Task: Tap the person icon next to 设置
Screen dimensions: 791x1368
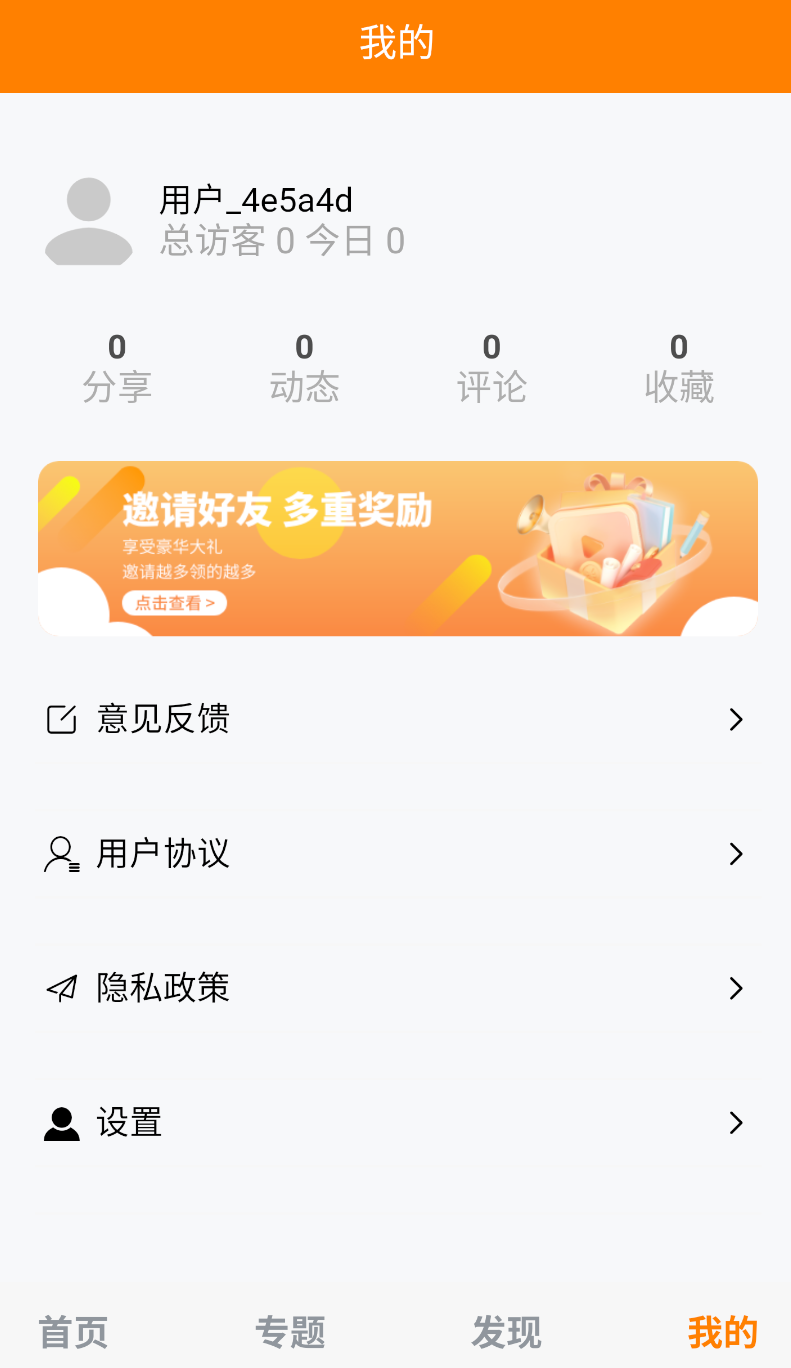Action: click(61, 1122)
